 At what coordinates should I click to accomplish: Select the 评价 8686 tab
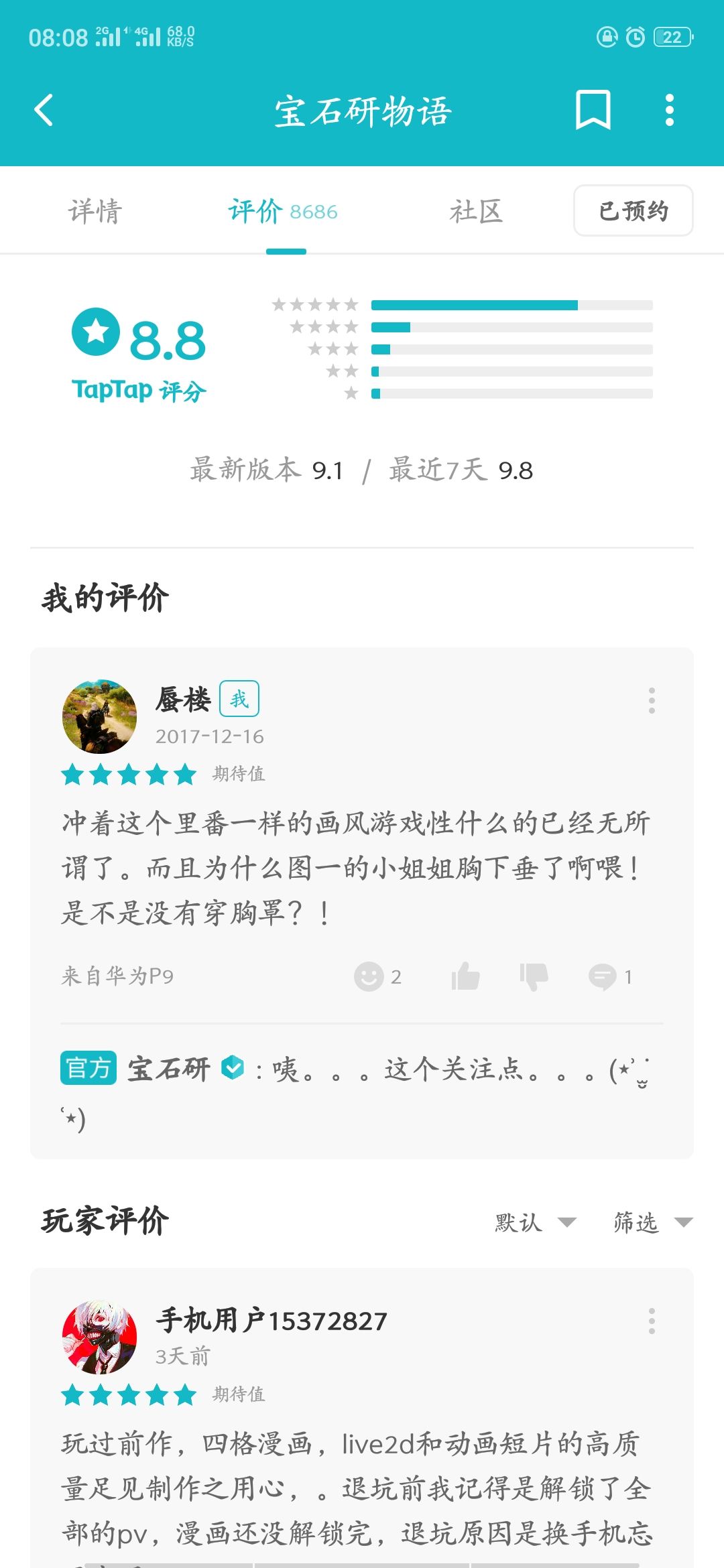click(x=283, y=211)
